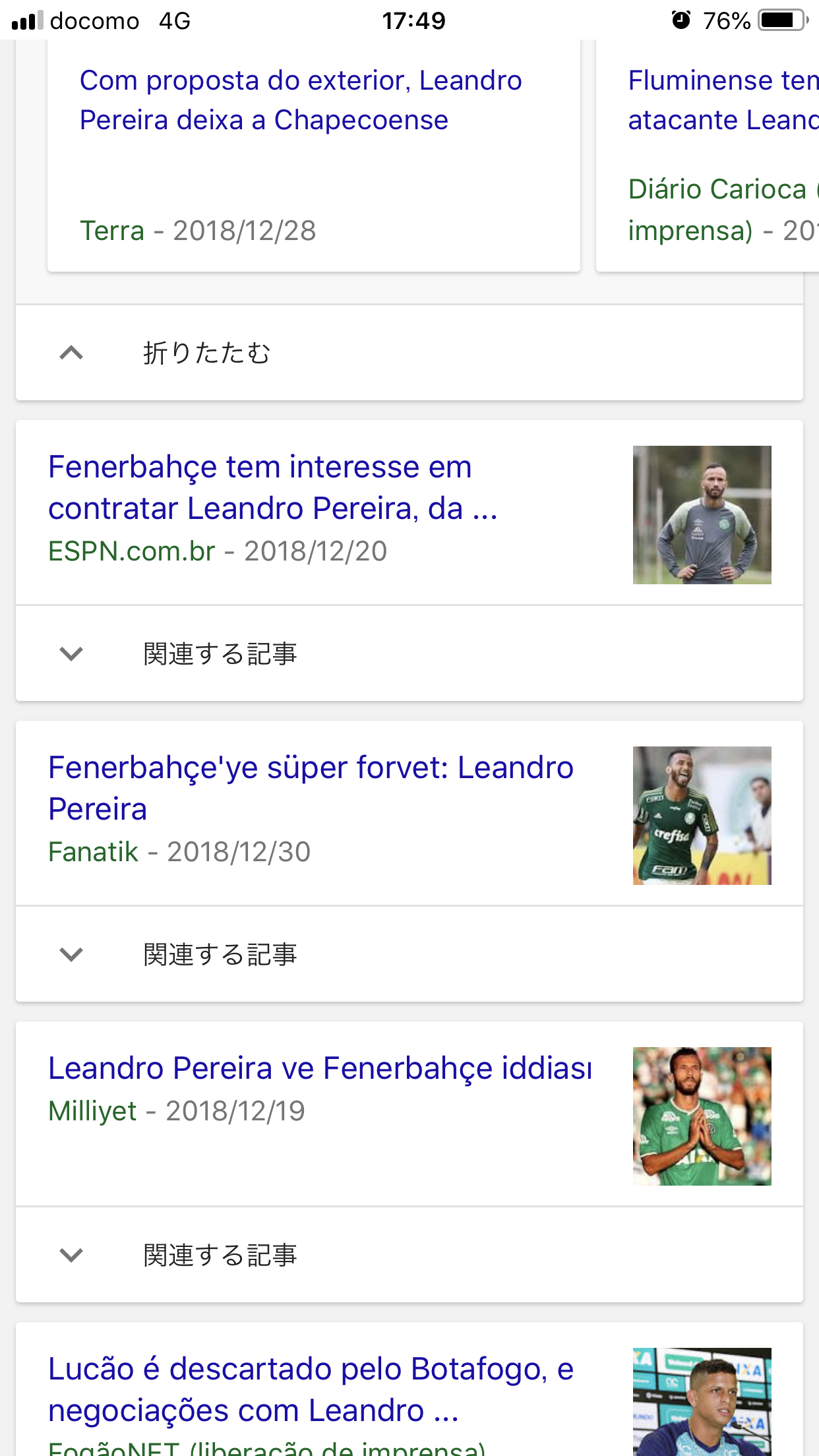
Task: Open Fanatik article 'Fenerbahçe'ye süper forvet'
Action: [310, 788]
